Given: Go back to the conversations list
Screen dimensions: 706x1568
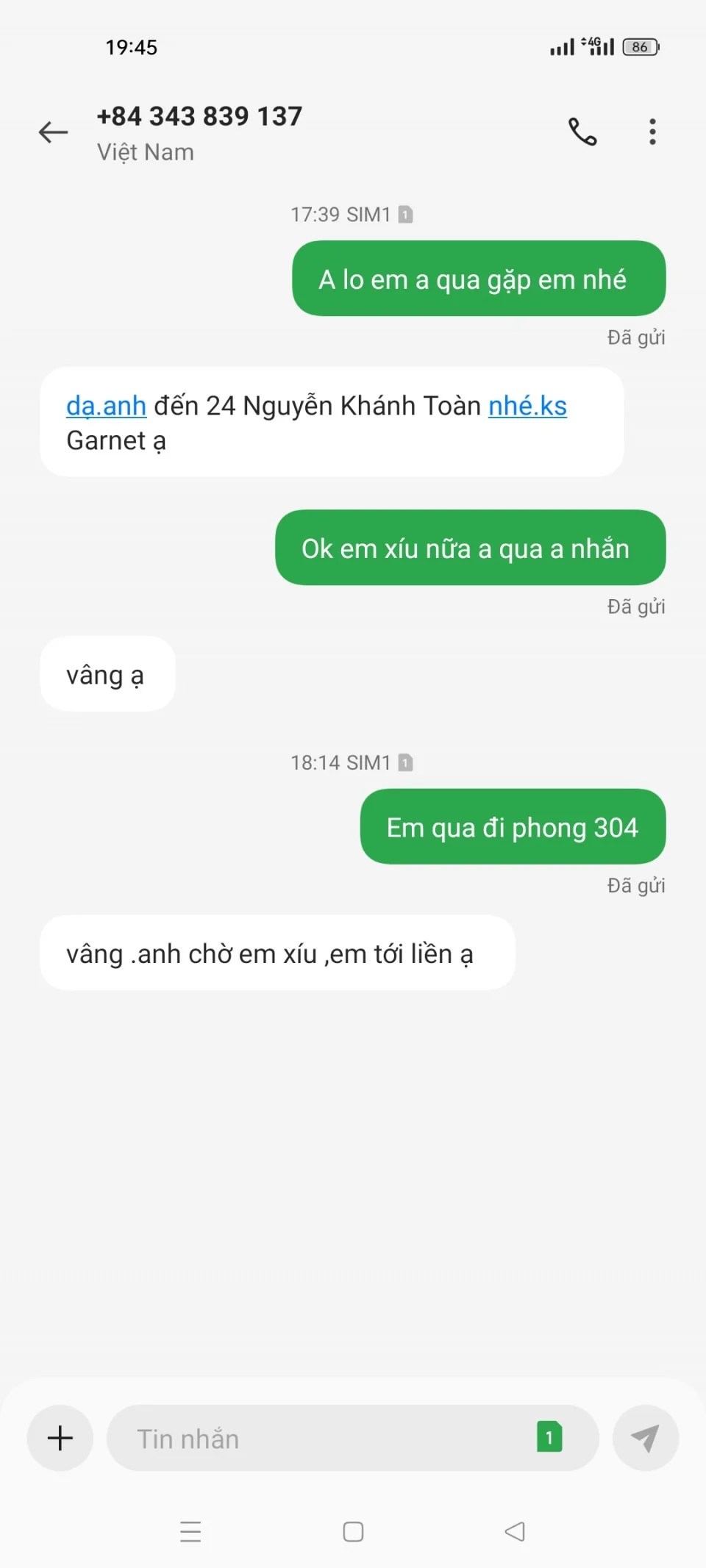Looking at the screenshot, I should pyautogui.click(x=53, y=132).
